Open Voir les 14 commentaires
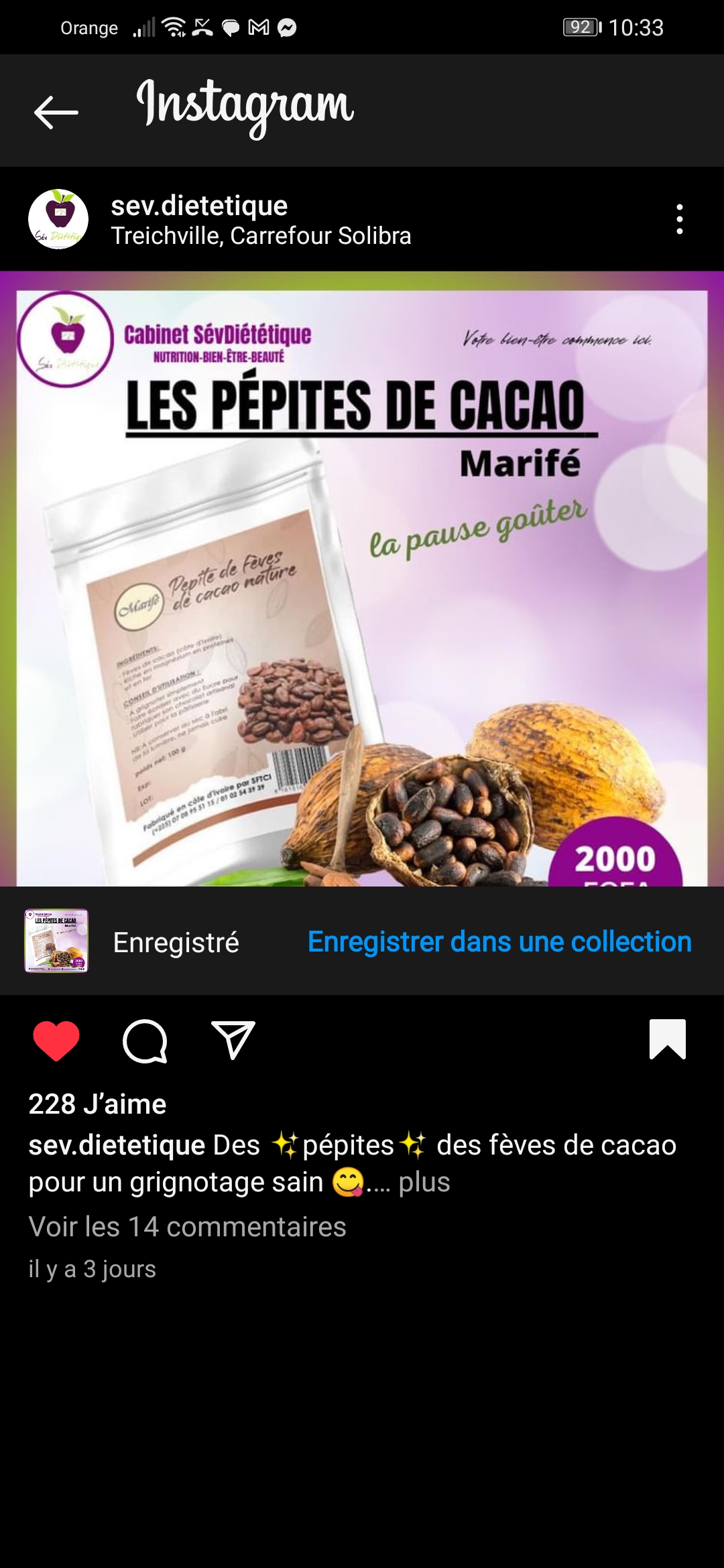 tap(187, 1227)
